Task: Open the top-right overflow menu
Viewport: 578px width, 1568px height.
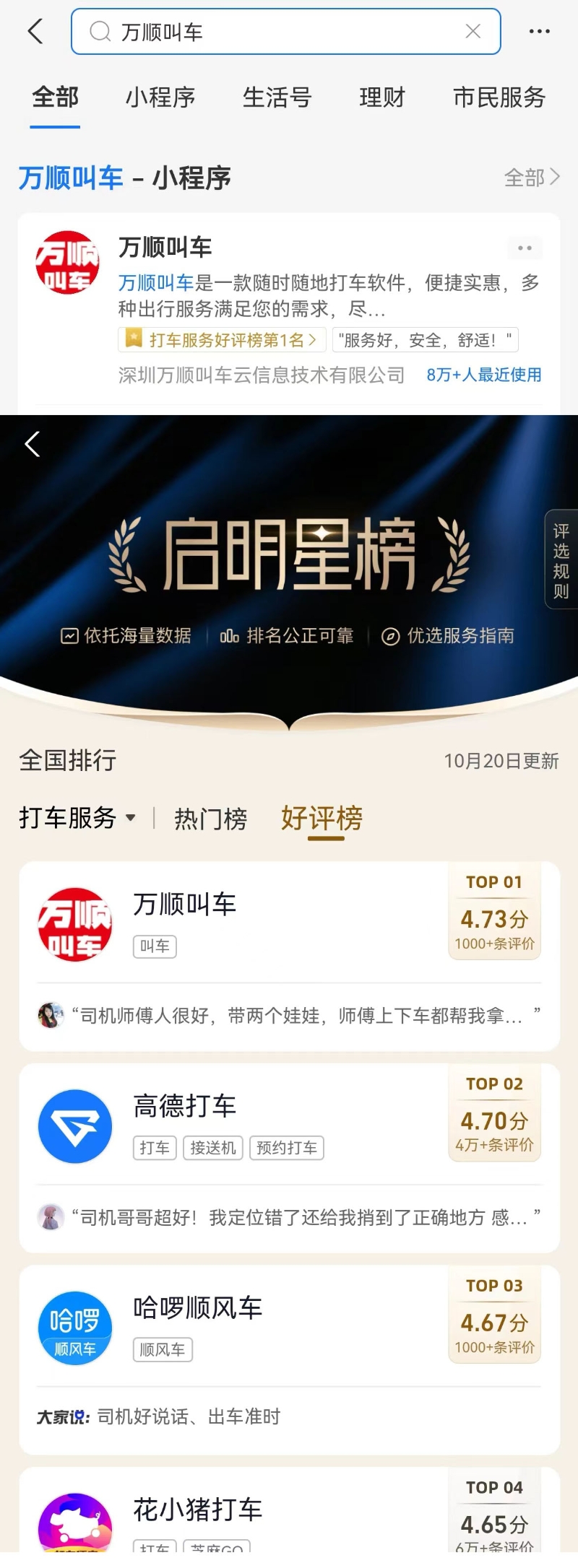Action: (540, 31)
